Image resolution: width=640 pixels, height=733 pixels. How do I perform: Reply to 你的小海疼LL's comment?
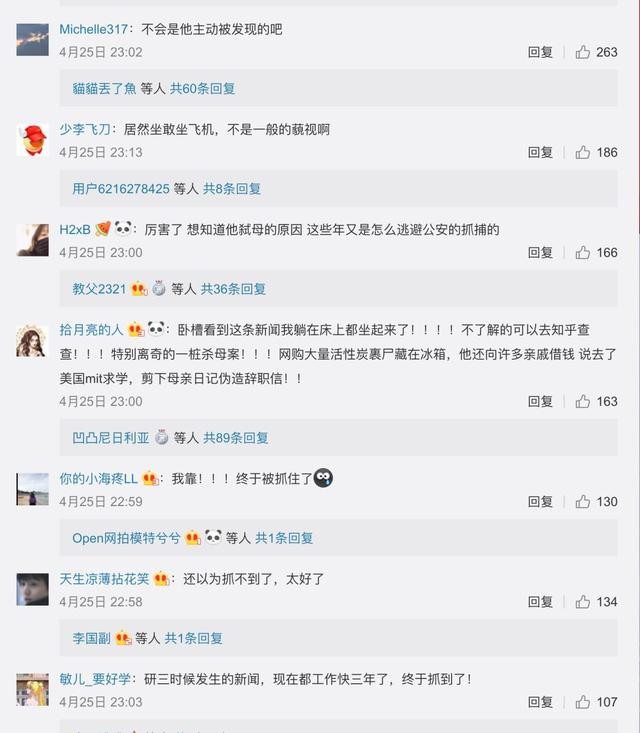pyautogui.click(x=540, y=501)
